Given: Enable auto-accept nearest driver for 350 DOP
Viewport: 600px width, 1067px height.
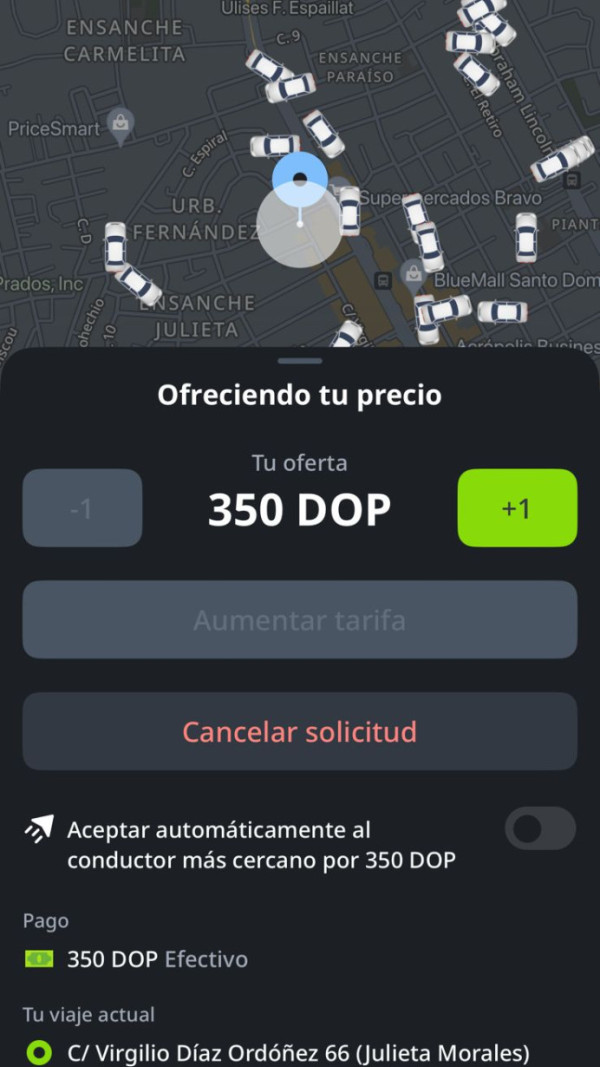Looking at the screenshot, I should click(540, 829).
